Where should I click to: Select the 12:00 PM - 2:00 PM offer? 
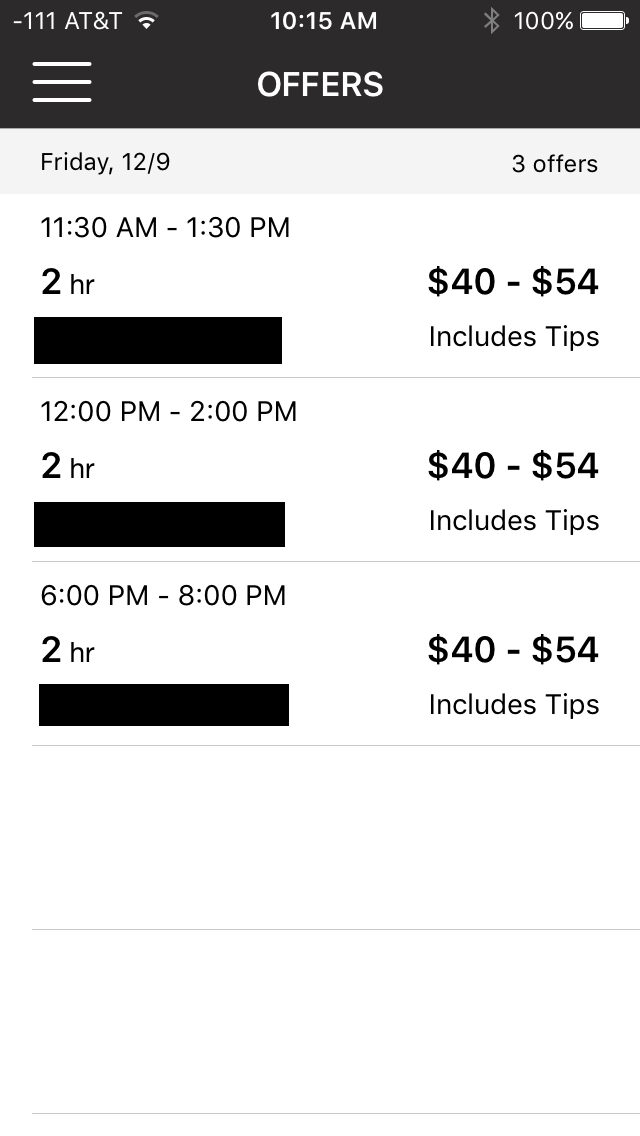(x=320, y=470)
